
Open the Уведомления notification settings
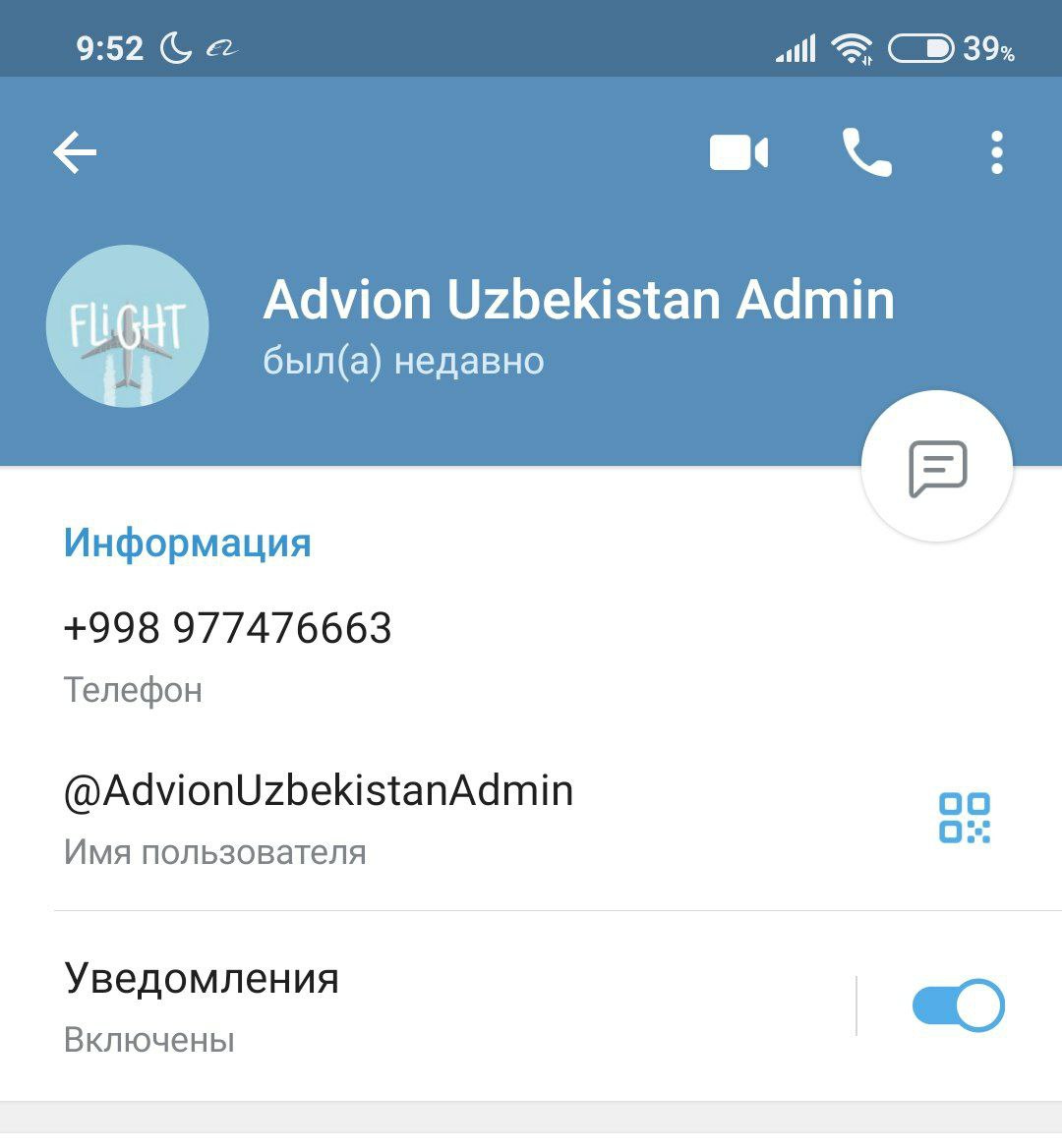pyautogui.click(x=202, y=1004)
